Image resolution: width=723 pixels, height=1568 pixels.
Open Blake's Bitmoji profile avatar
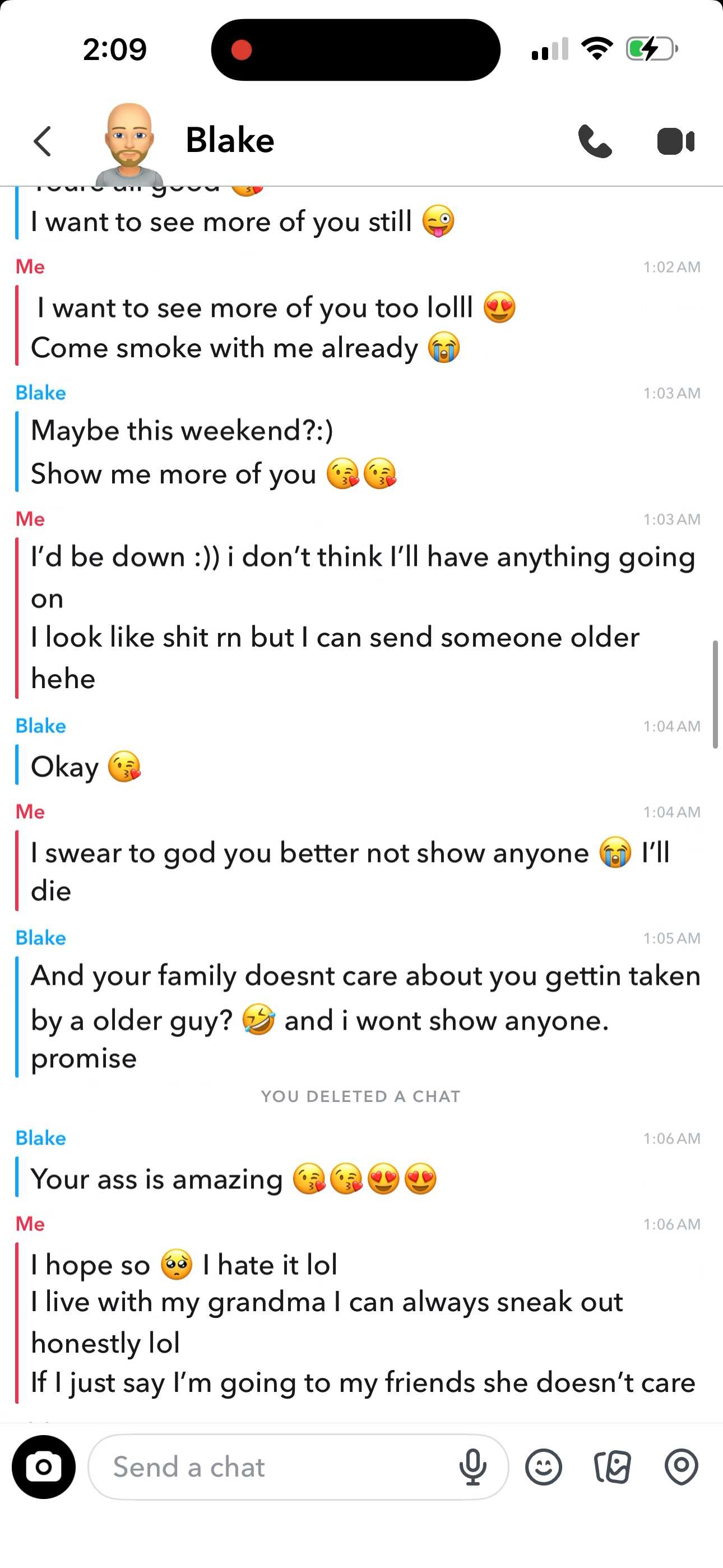point(128,145)
